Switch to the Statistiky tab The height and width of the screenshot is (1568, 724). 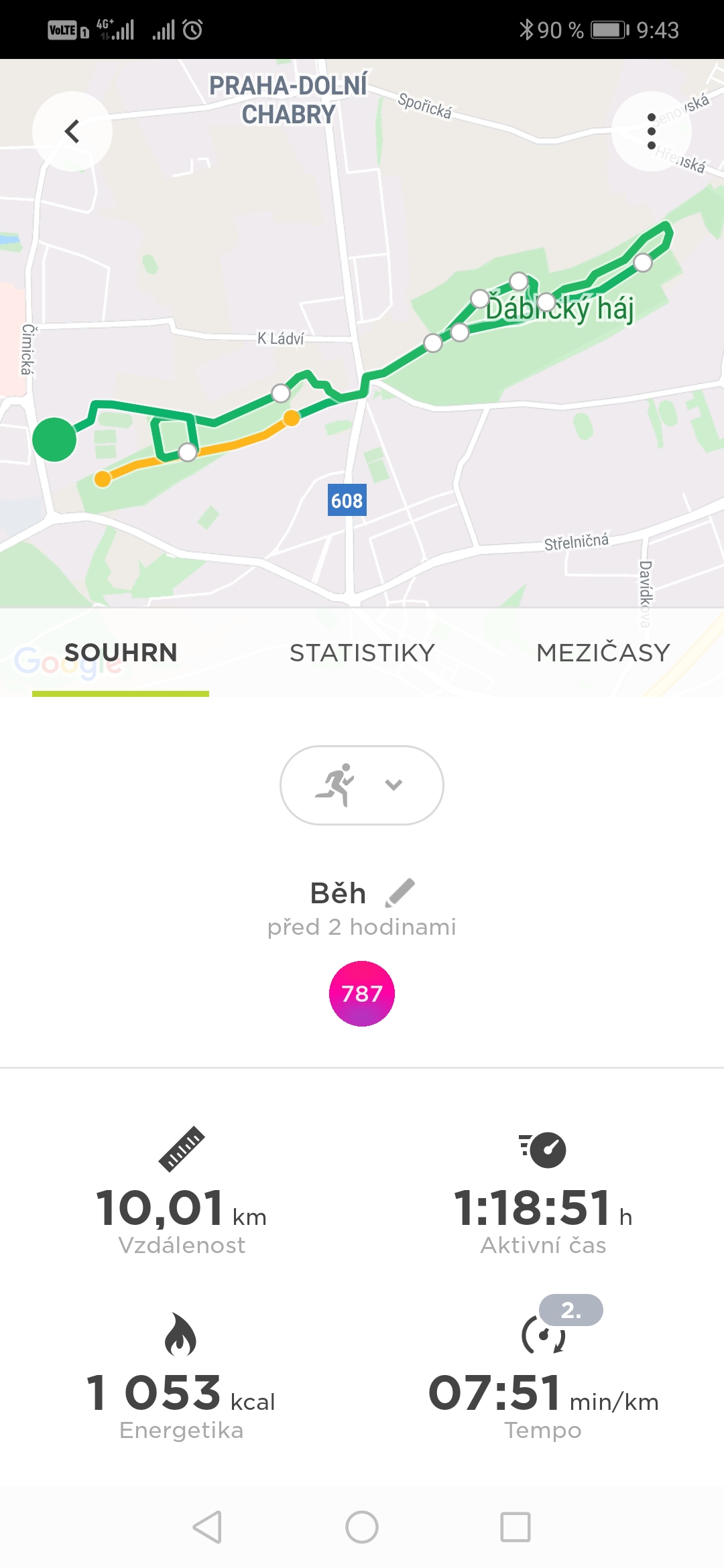(x=362, y=653)
